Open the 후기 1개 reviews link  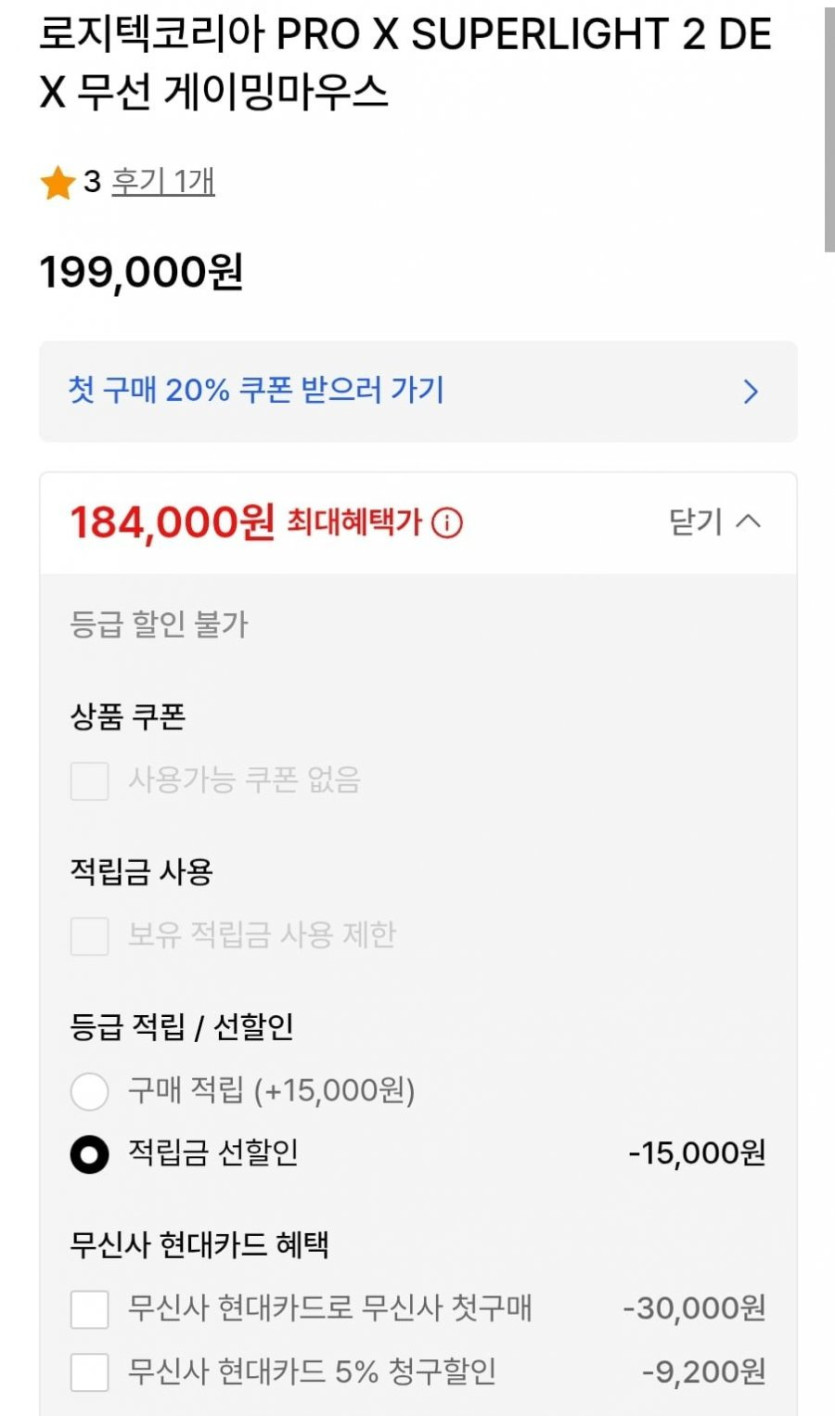coord(163,182)
